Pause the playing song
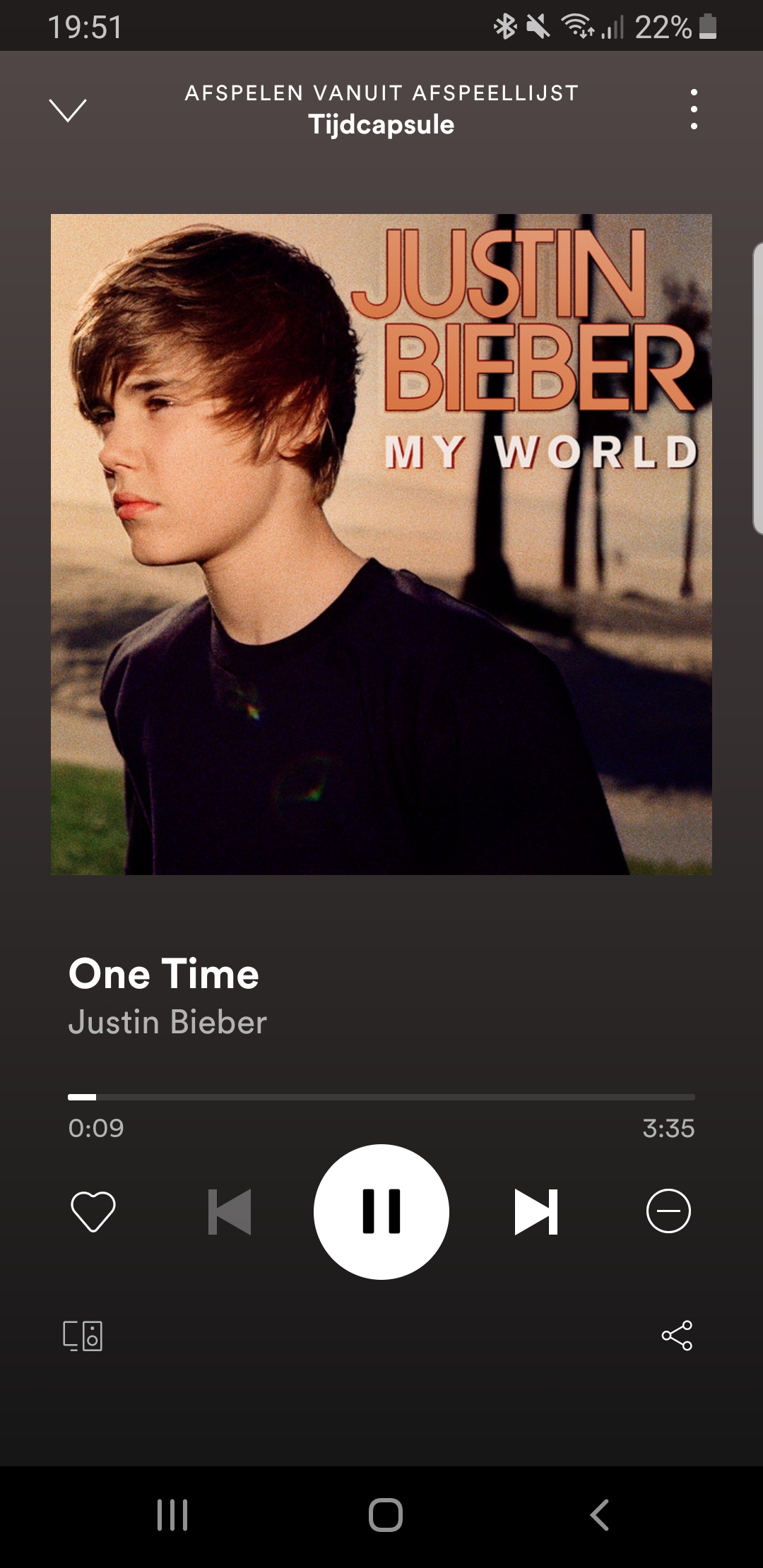The width and height of the screenshot is (763, 1568). click(x=381, y=1211)
